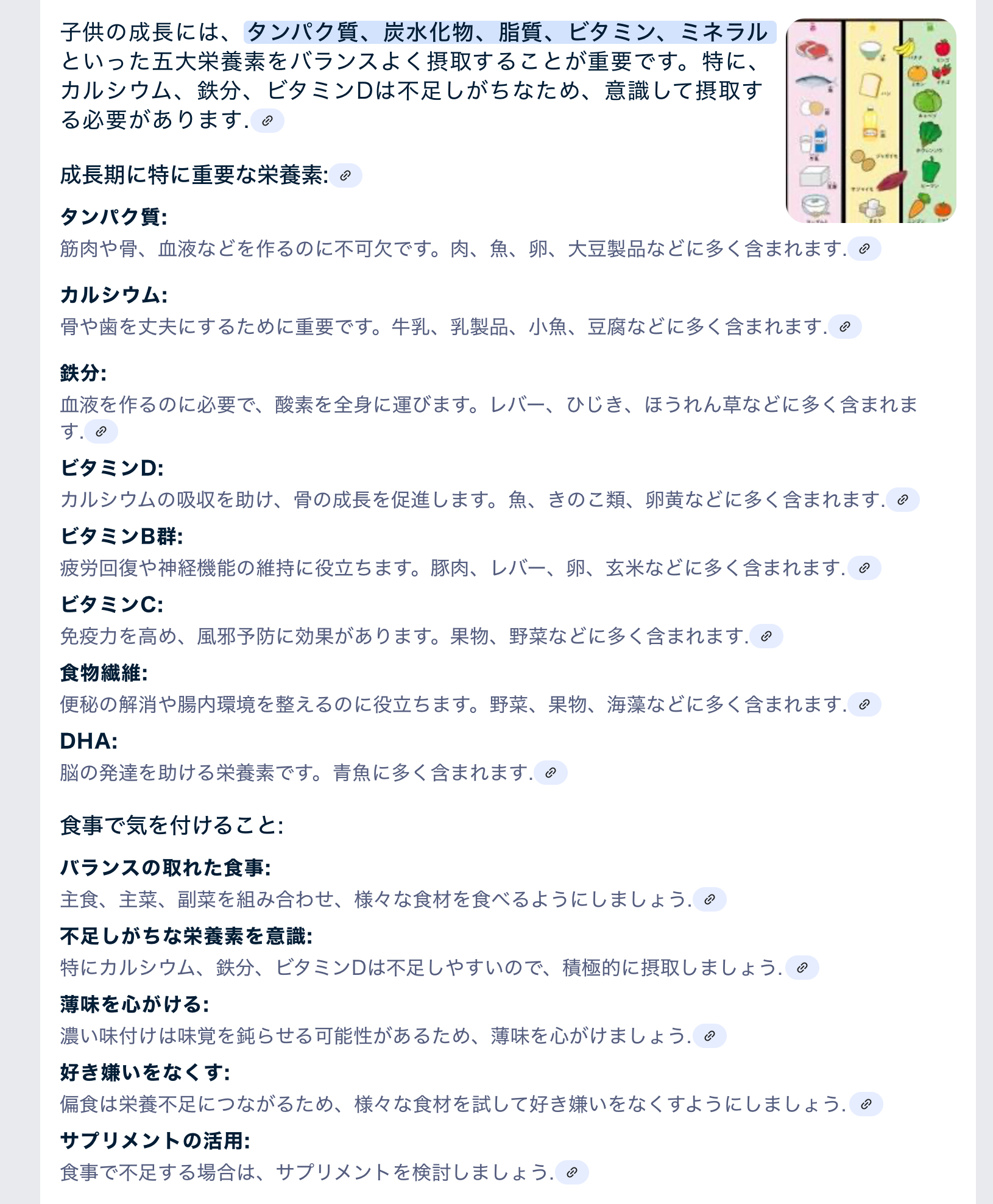
Task: Open source link beside 成長期に特に重要な栄養素
Action: [345, 175]
